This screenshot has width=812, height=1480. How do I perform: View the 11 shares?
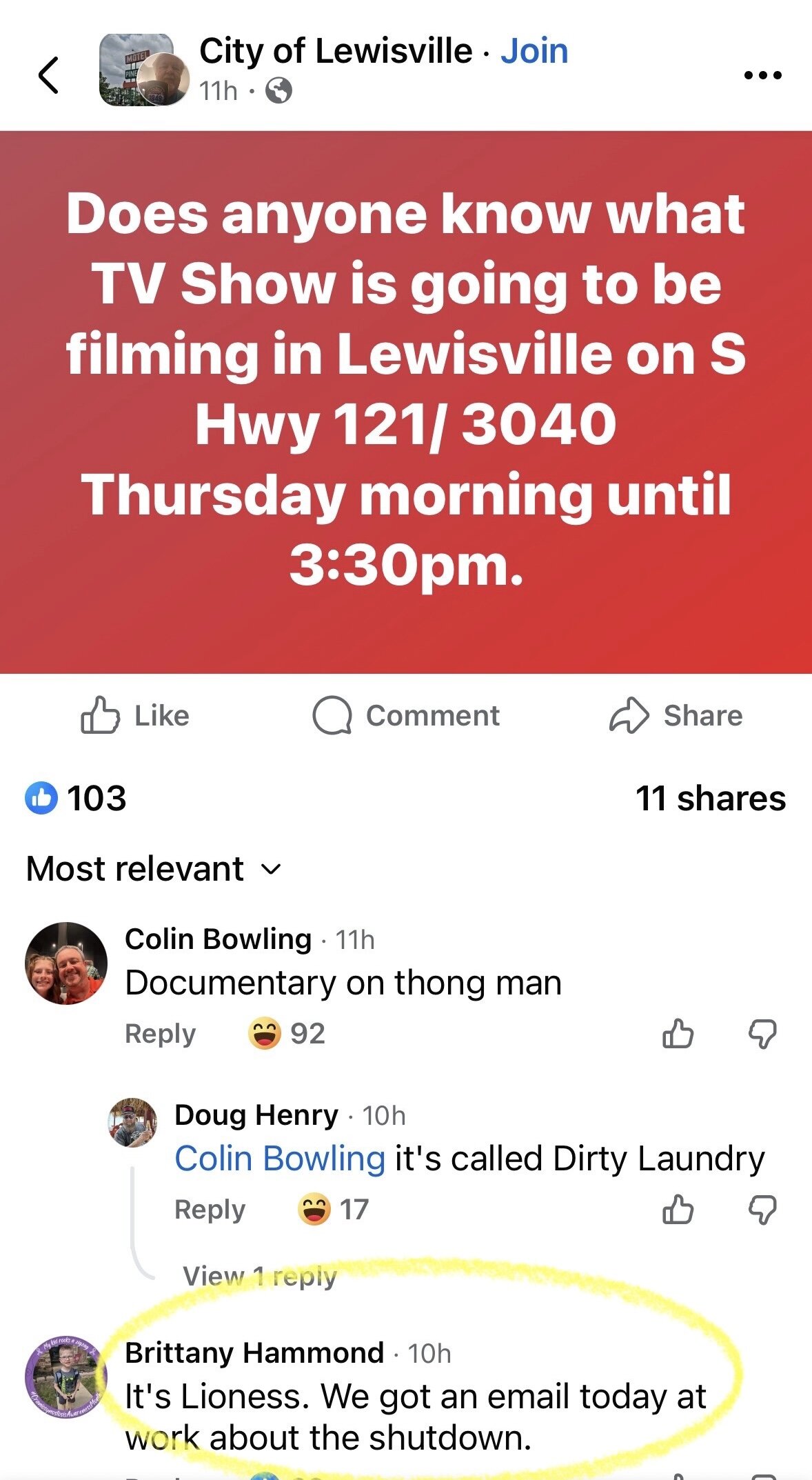[x=710, y=798]
